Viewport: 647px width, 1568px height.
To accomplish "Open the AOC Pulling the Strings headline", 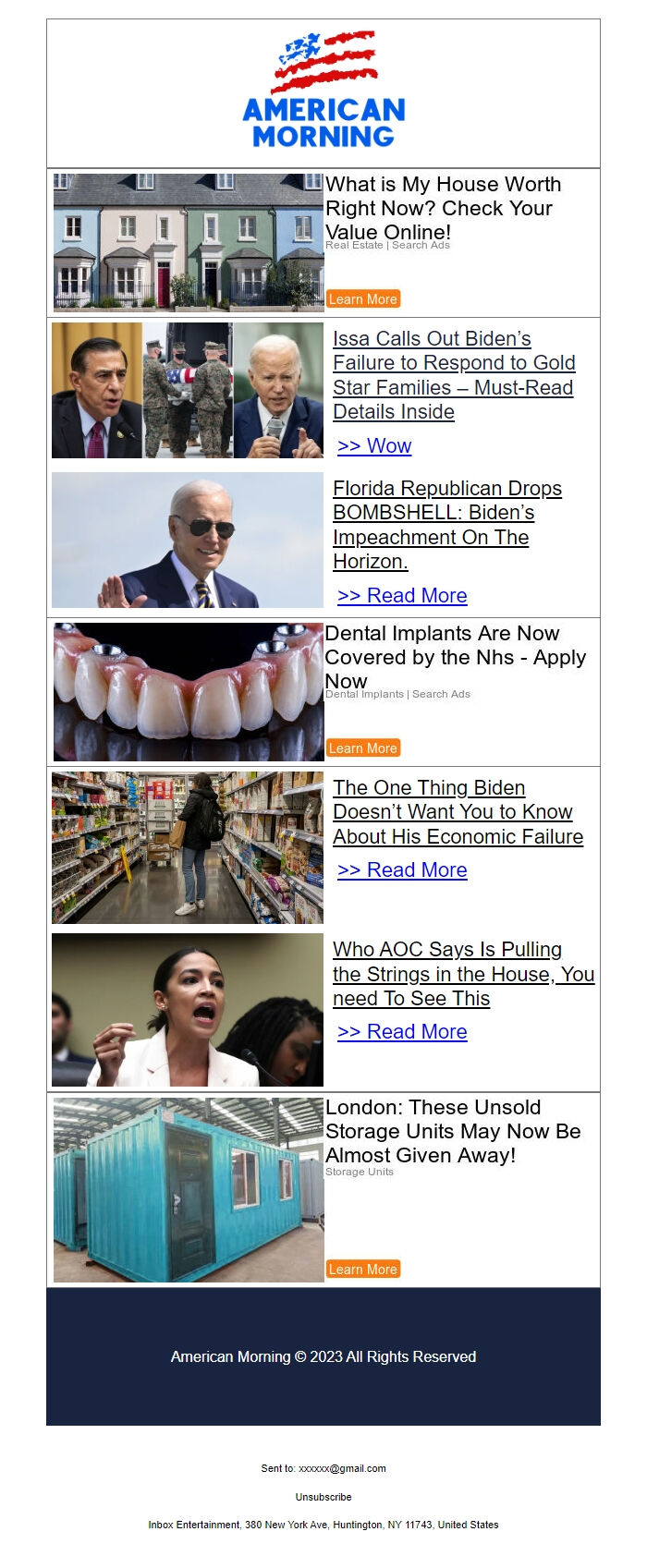I will click(x=462, y=974).
